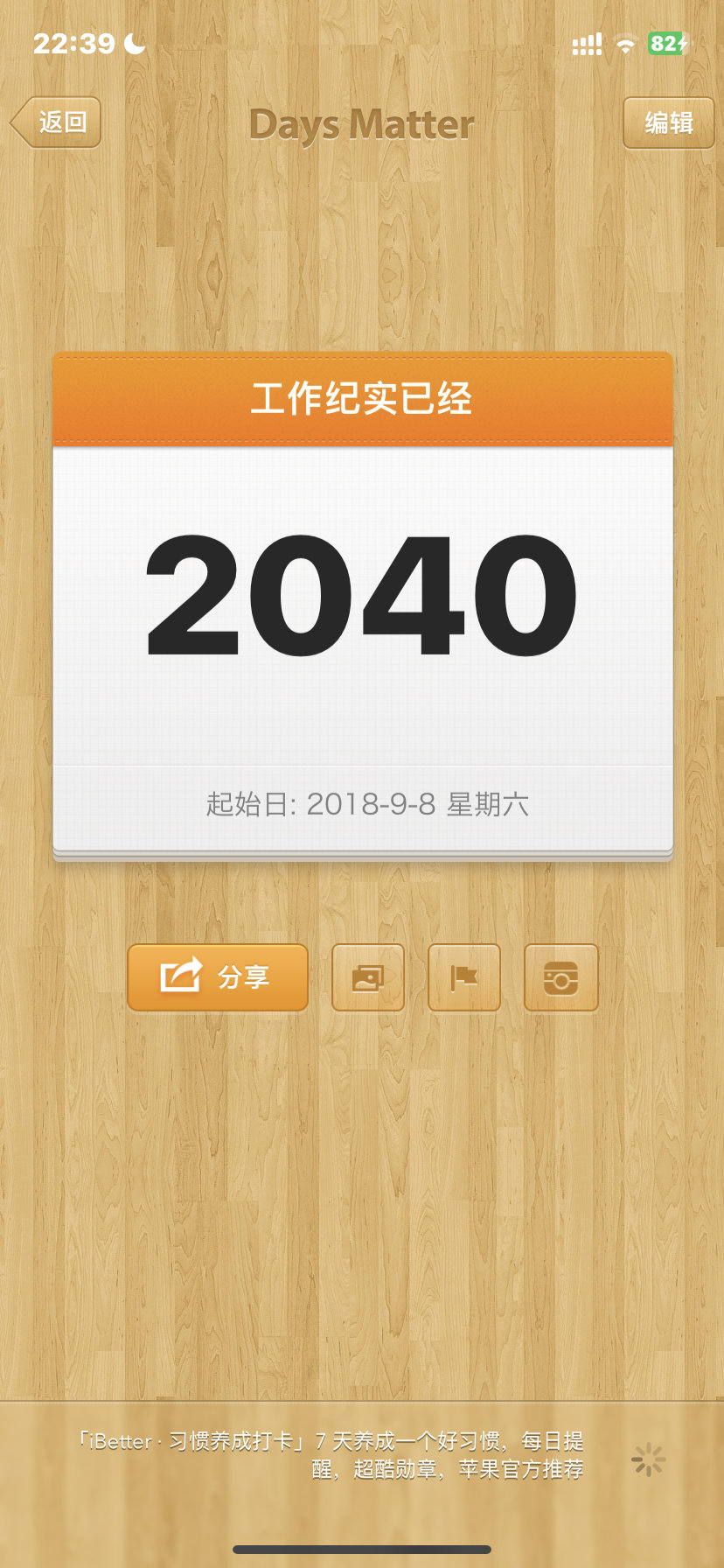724x1568 pixels.
Task: Open the photo background picker icon
Action: click(x=368, y=977)
